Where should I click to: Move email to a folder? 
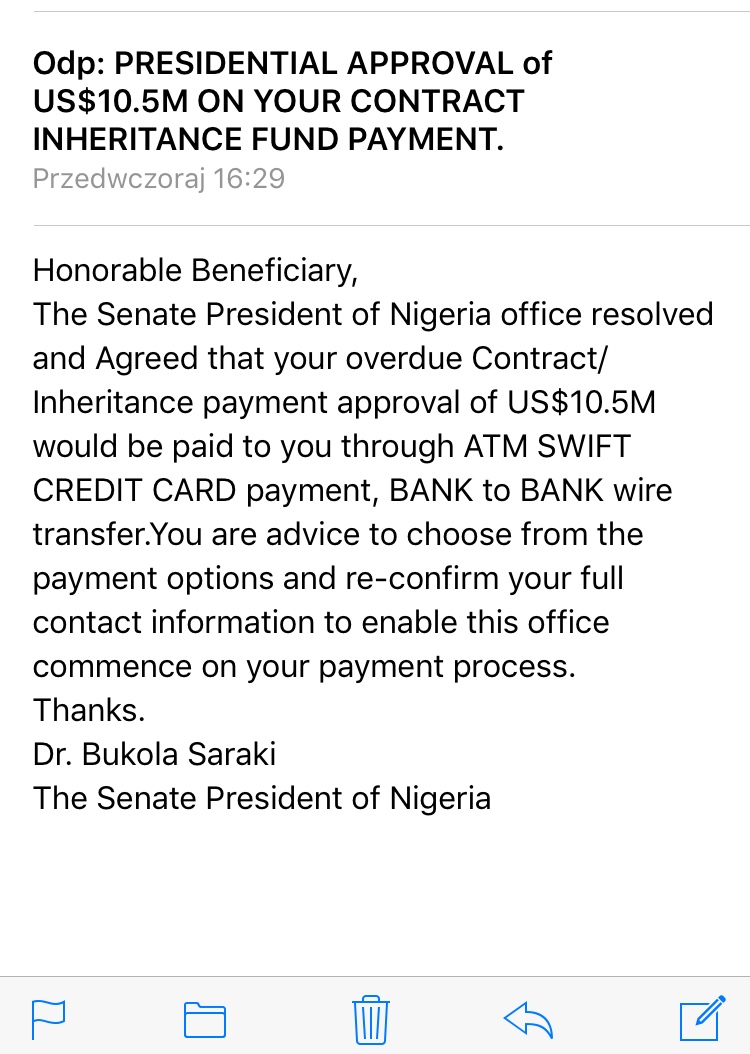pyautogui.click(x=205, y=1018)
